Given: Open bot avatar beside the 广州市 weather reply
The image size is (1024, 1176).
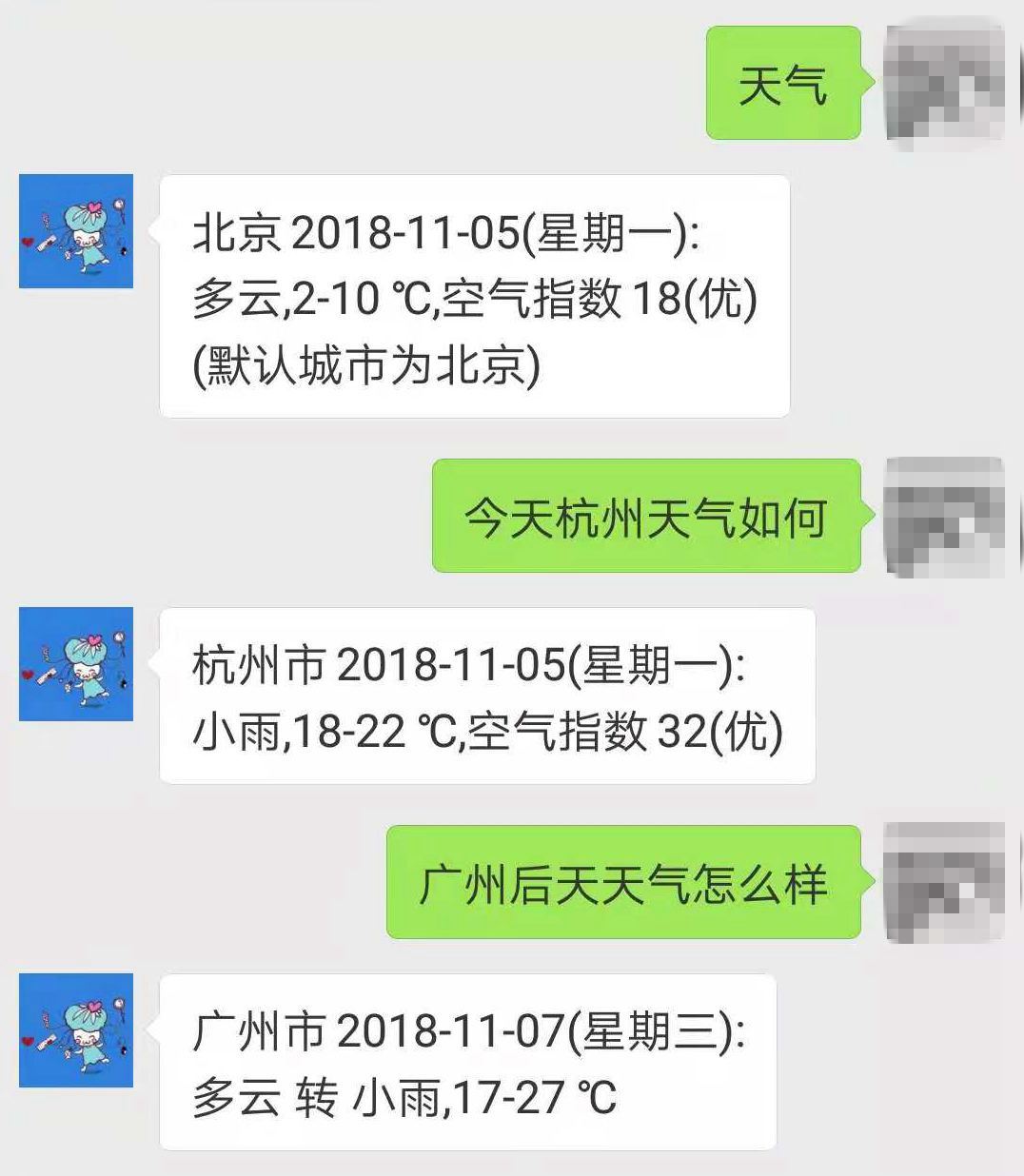Looking at the screenshot, I should [x=76, y=1030].
